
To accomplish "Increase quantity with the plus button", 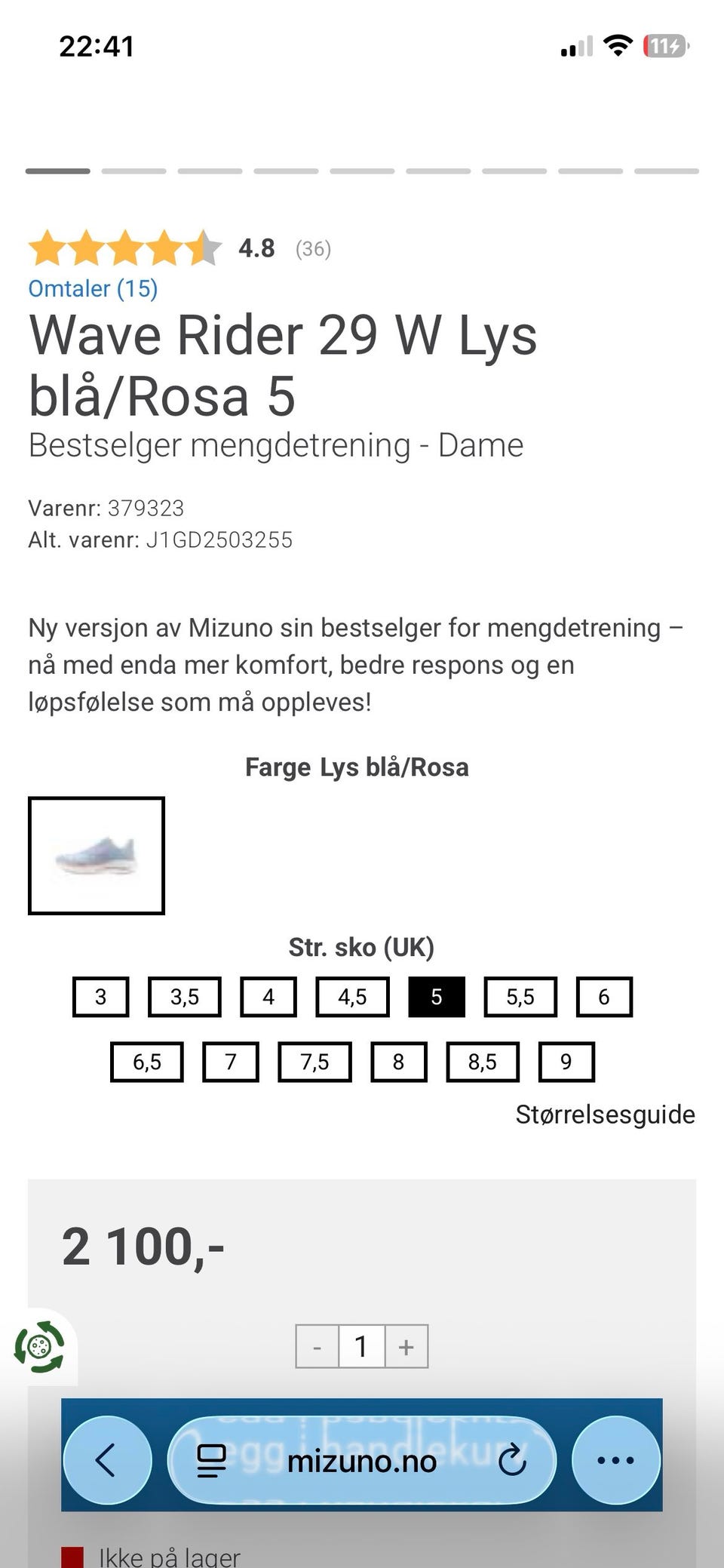I will tap(406, 1345).
